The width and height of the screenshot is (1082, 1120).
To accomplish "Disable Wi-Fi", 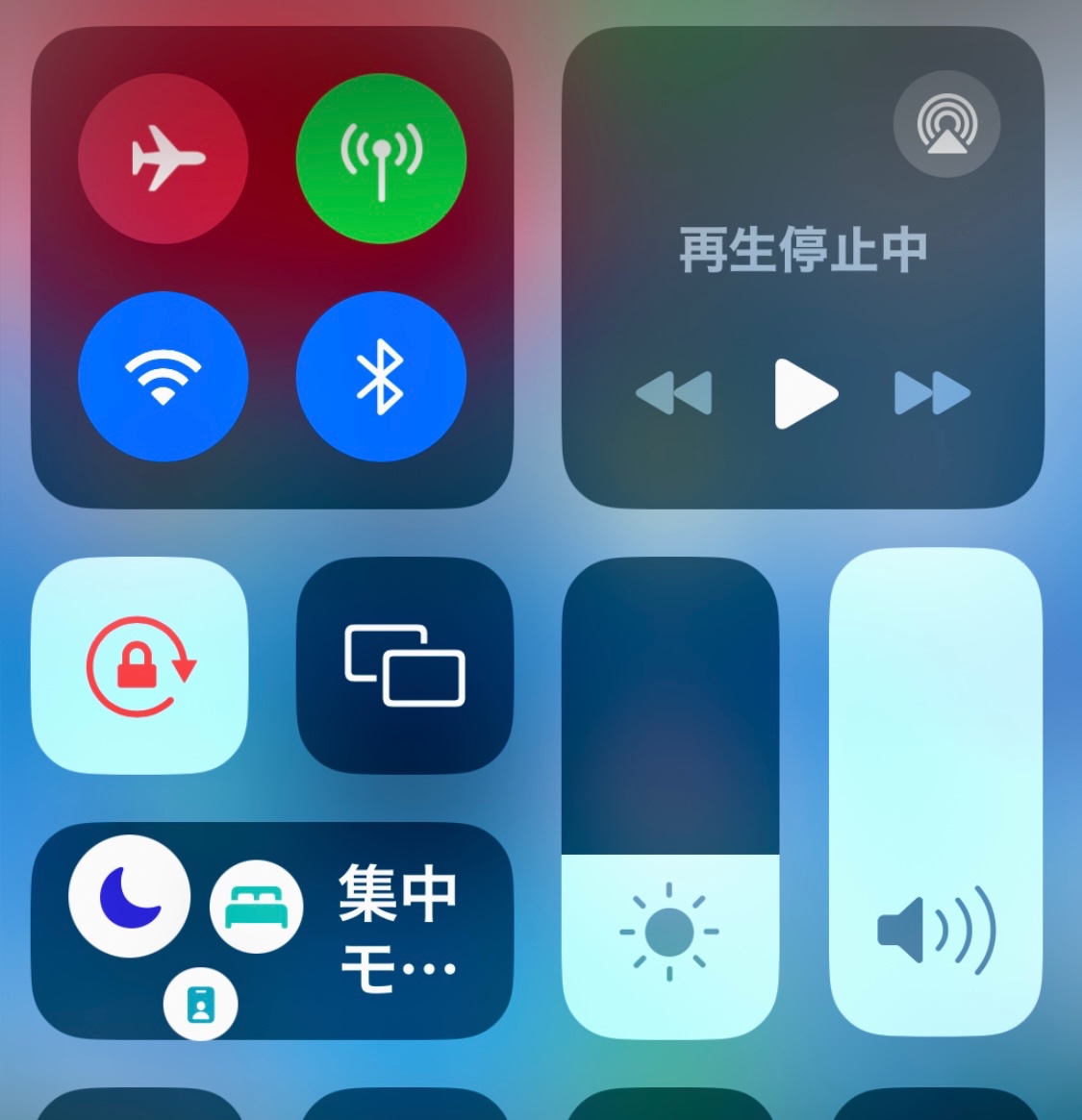I will 163,377.
